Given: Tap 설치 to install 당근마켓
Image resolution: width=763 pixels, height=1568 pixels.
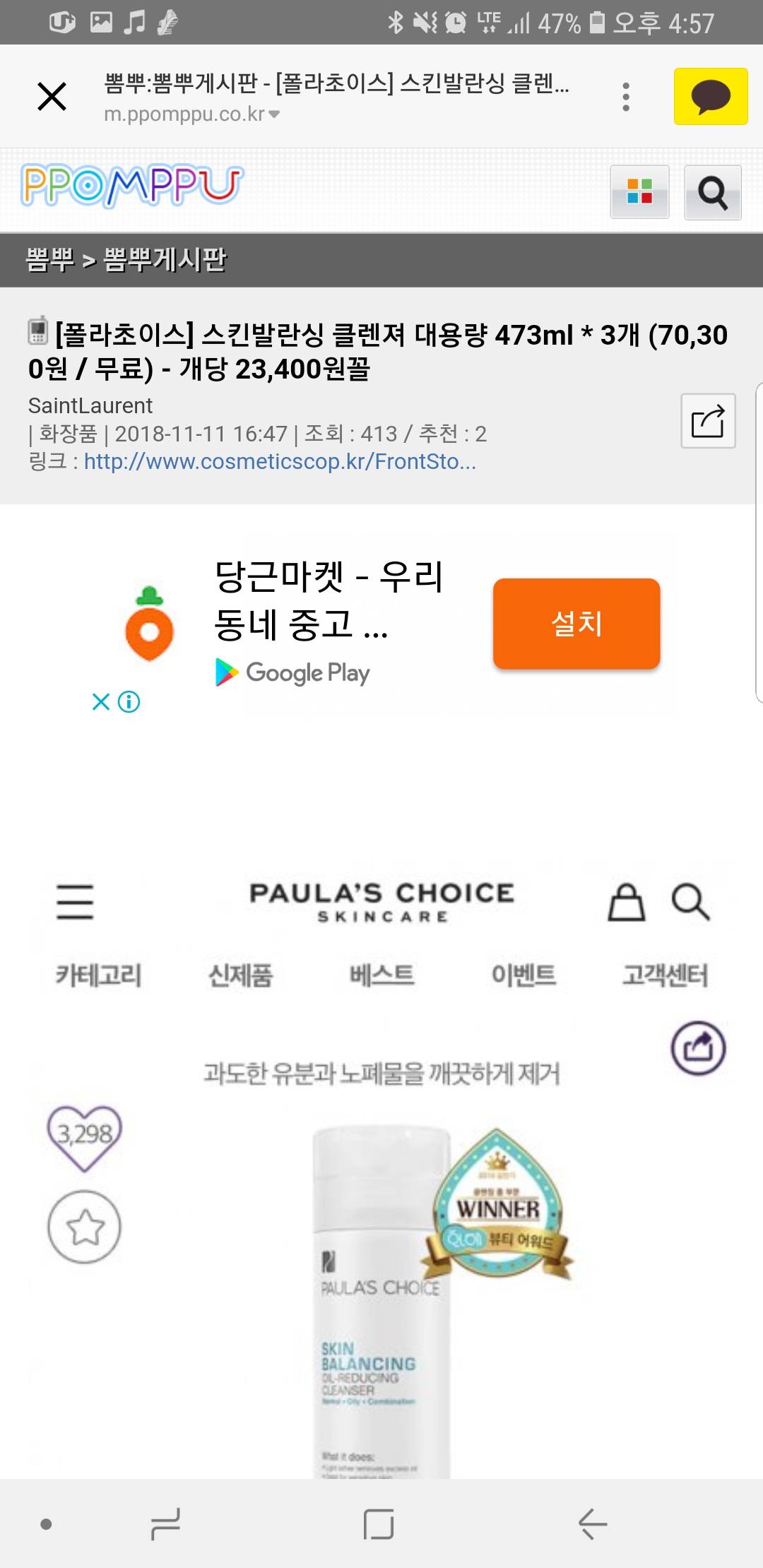Looking at the screenshot, I should [576, 624].
